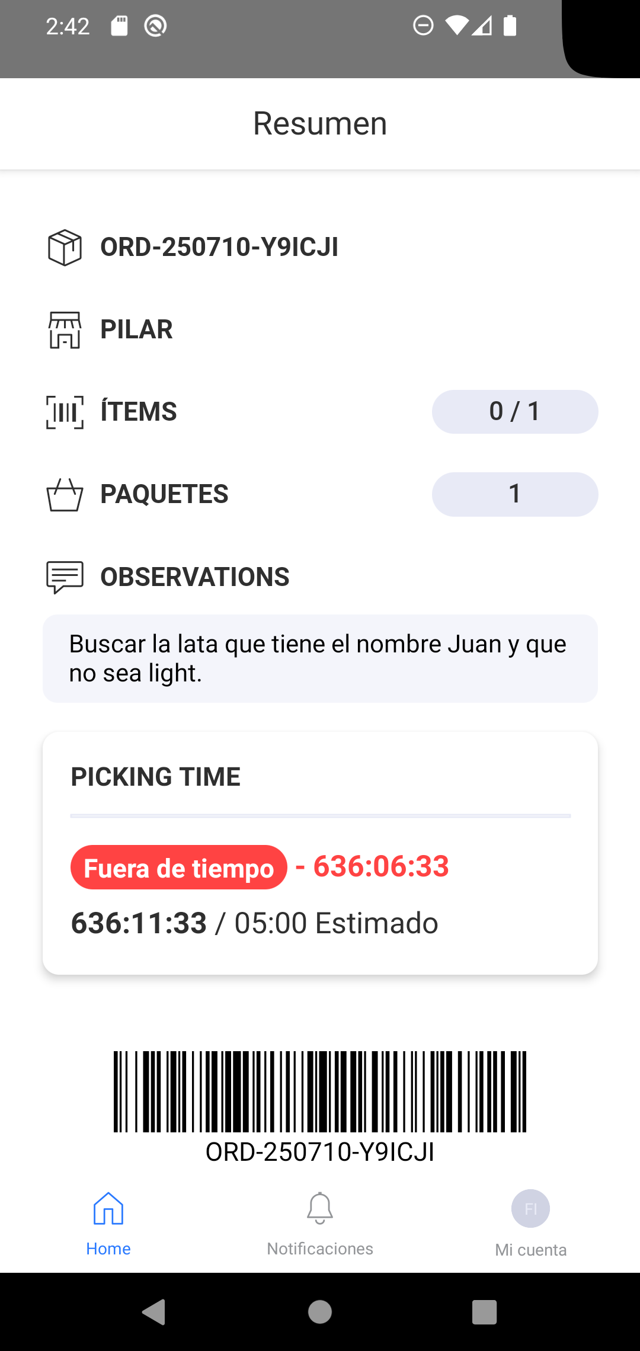Switch to the Home tab

(108, 1223)
